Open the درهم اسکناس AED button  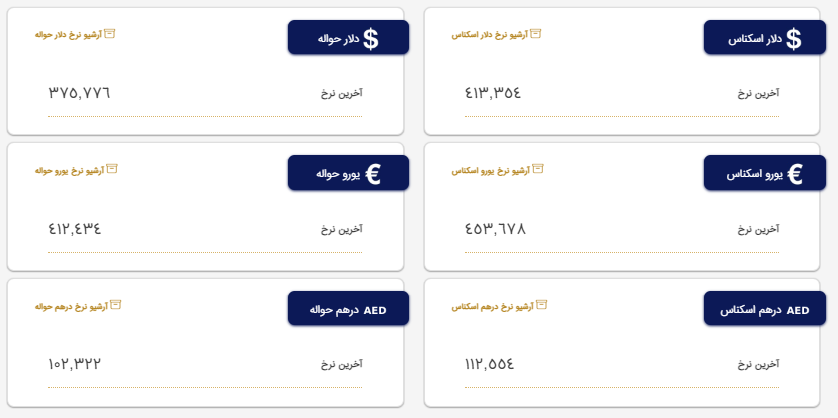pyautogui.click(x=765, y=310)
